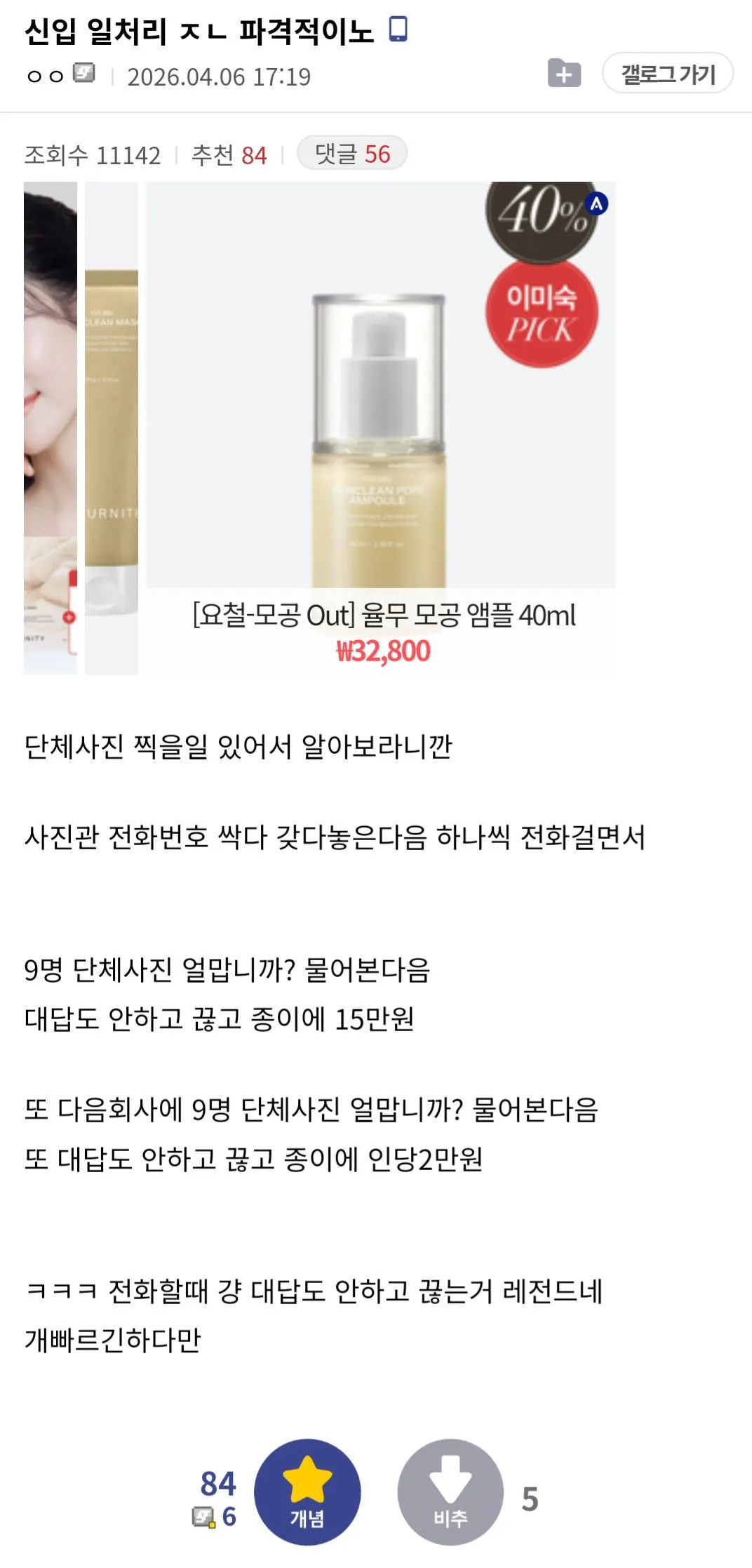Tap the folder-plus icon beside 갤로그가기
This screenshot has height=1568, width=752.
click(x=564, y=73)
